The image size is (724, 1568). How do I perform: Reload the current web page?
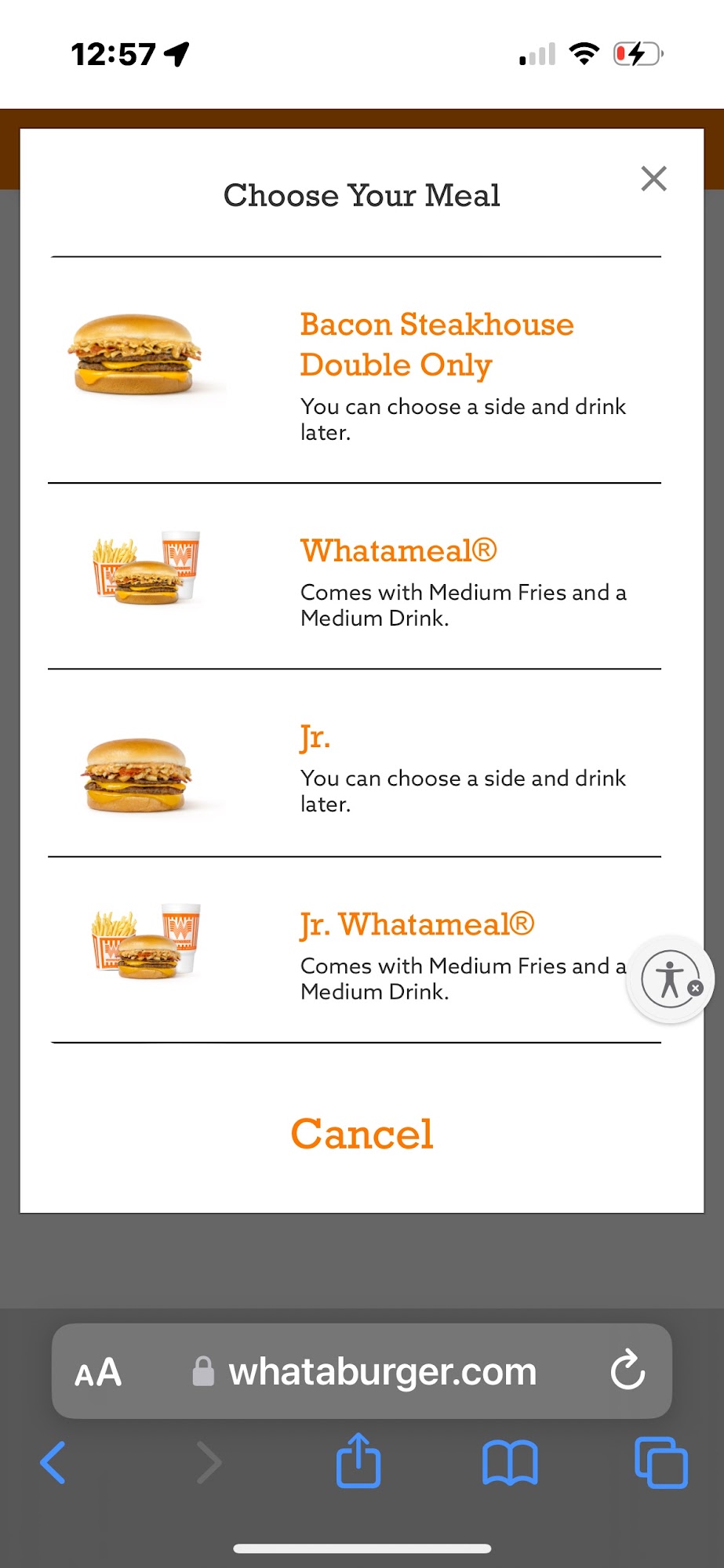click(x=628, y=1370)
